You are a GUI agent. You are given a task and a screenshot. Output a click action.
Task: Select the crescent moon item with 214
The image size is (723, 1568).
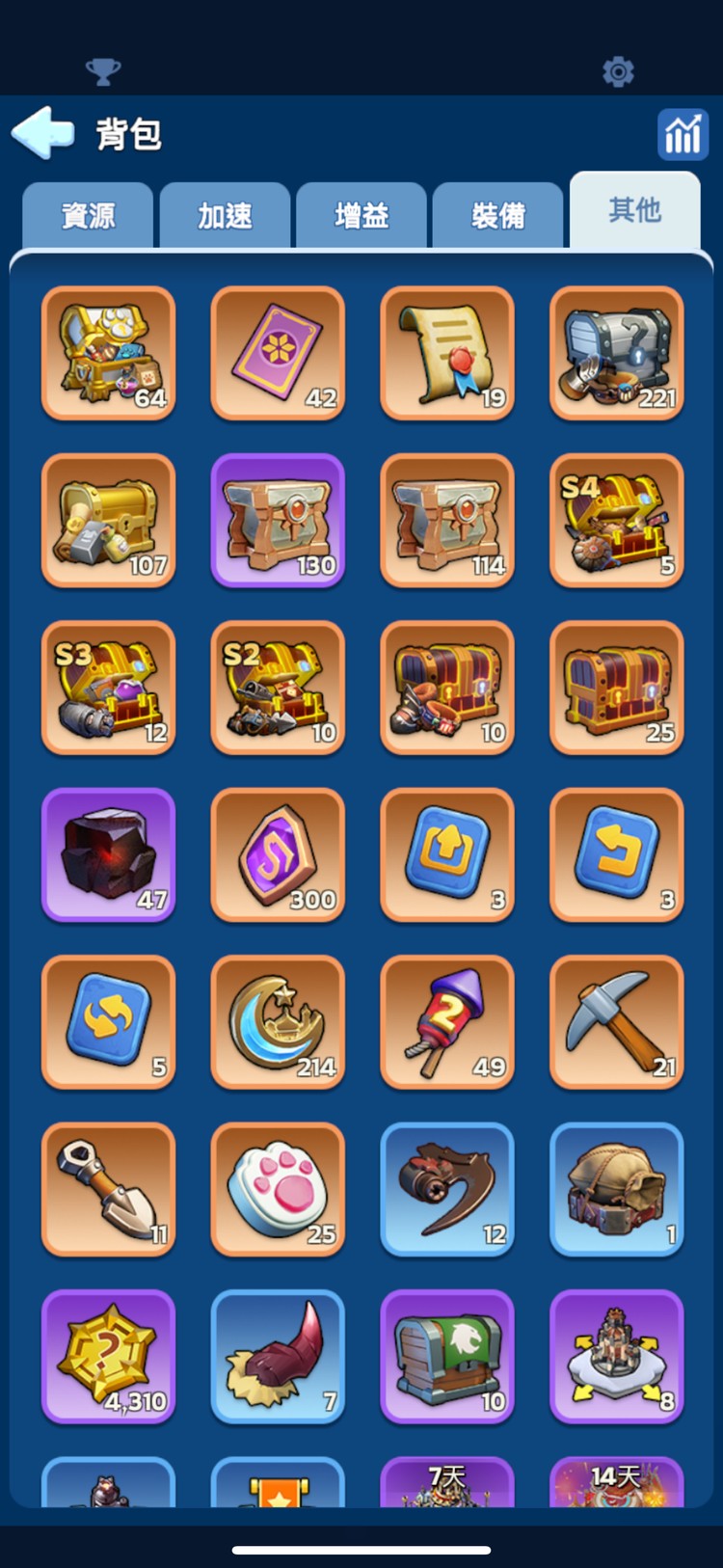278,1022
